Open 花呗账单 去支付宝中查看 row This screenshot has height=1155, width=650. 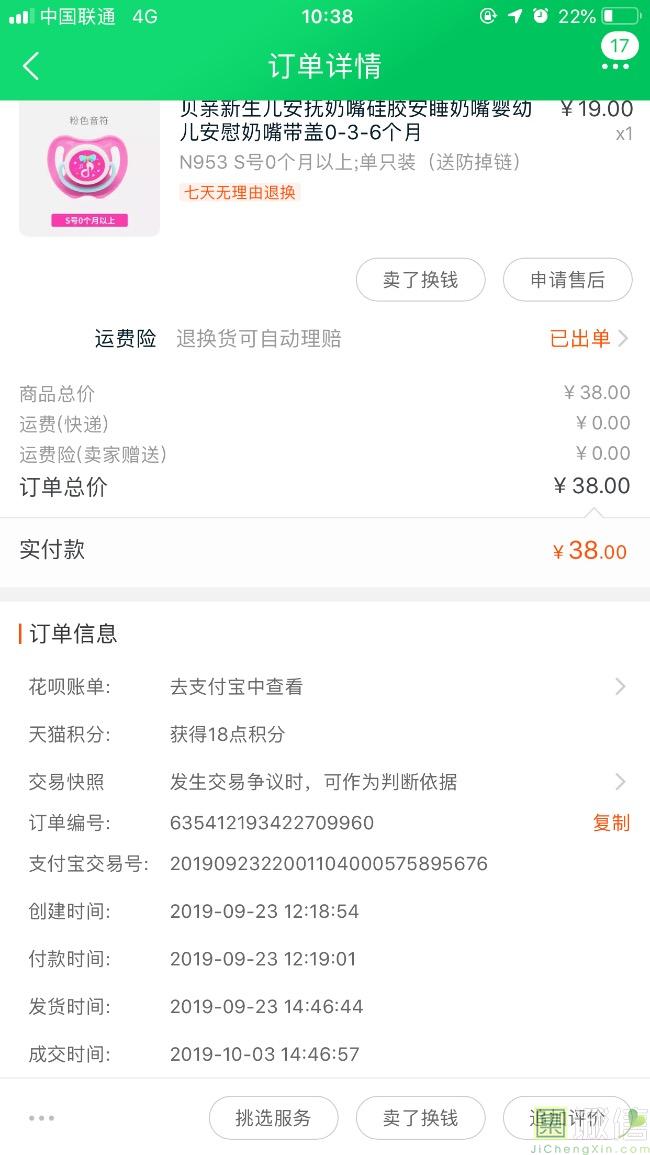(325, 687)
